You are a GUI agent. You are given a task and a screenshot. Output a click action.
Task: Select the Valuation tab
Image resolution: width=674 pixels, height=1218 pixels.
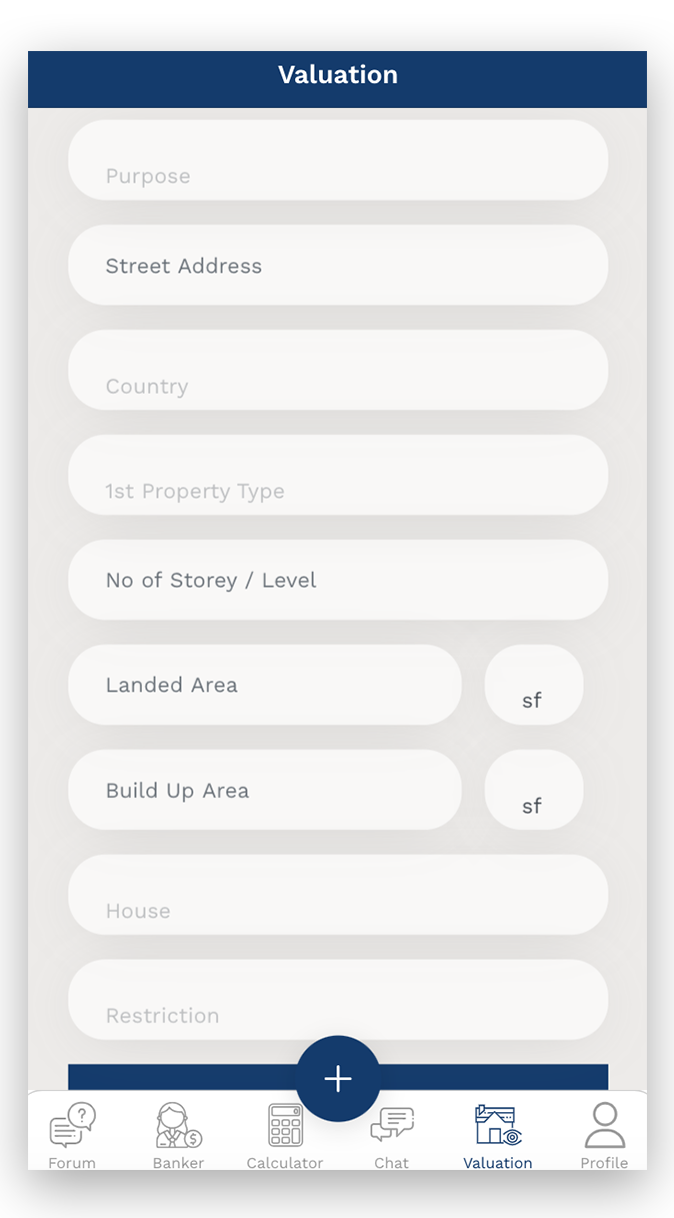tap(497, 1135)
